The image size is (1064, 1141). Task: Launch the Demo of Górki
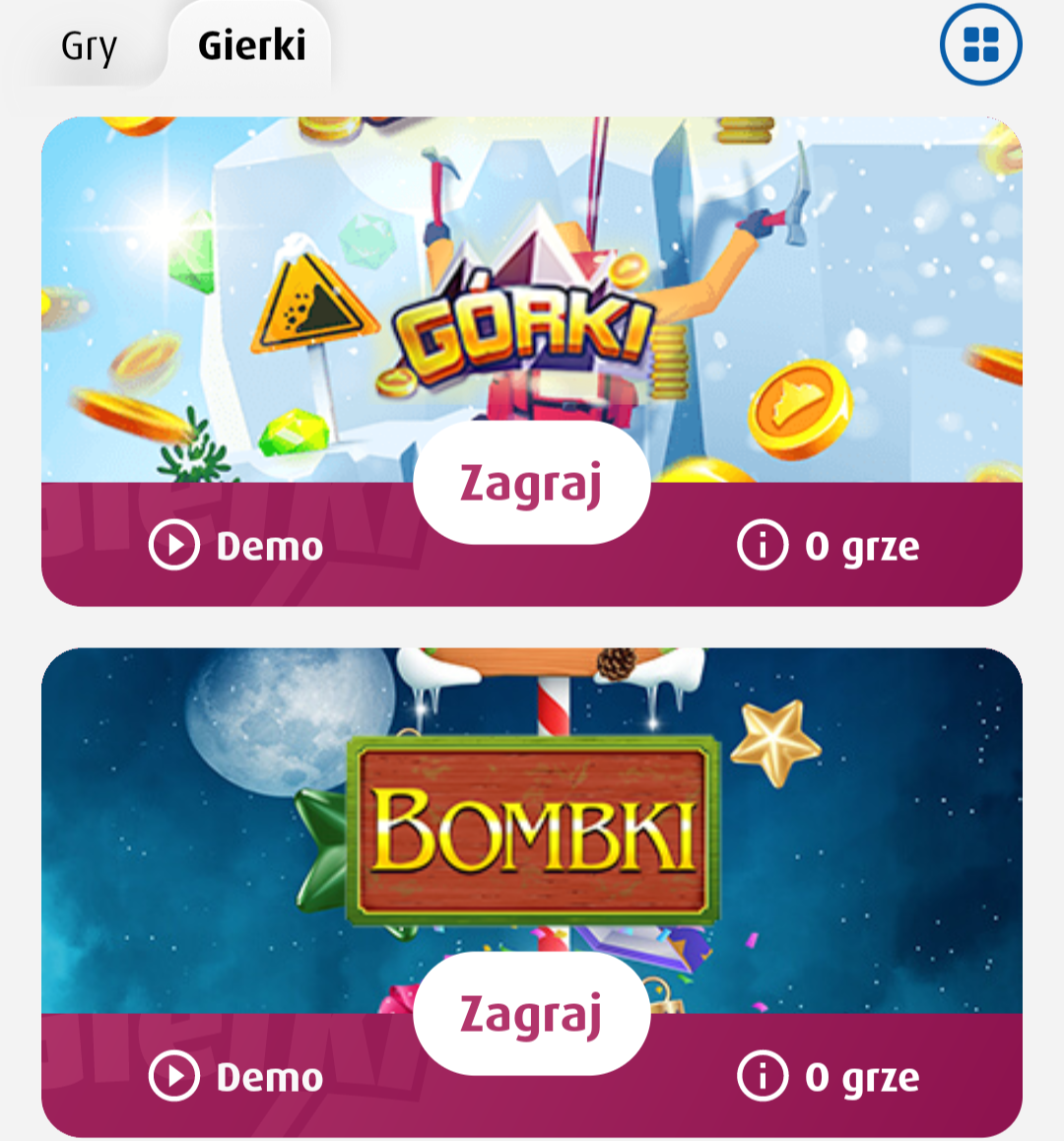click(236, 545)
